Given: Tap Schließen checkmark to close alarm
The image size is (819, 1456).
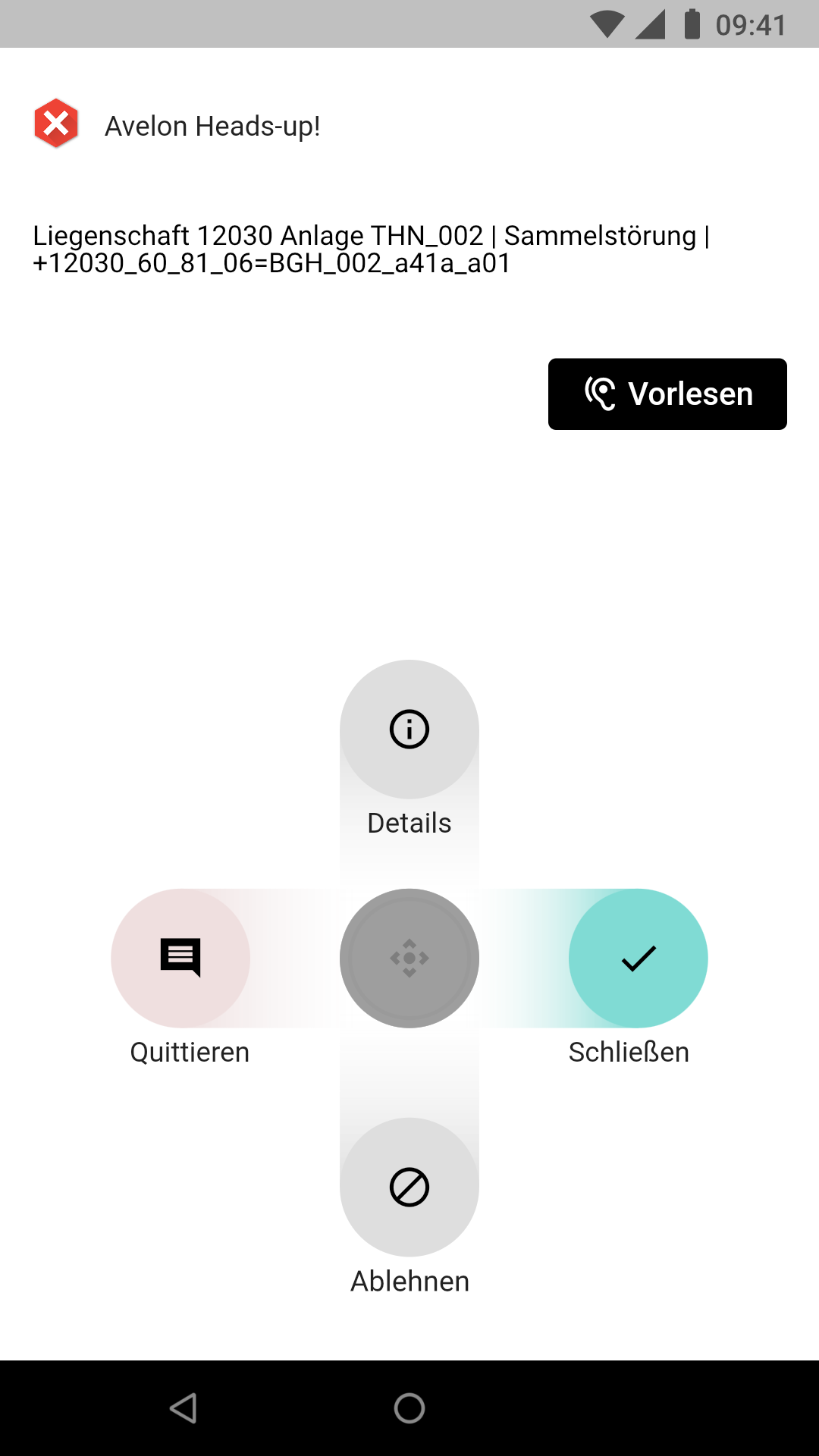Looking at the screenshot, I should (x=639, y=959).
